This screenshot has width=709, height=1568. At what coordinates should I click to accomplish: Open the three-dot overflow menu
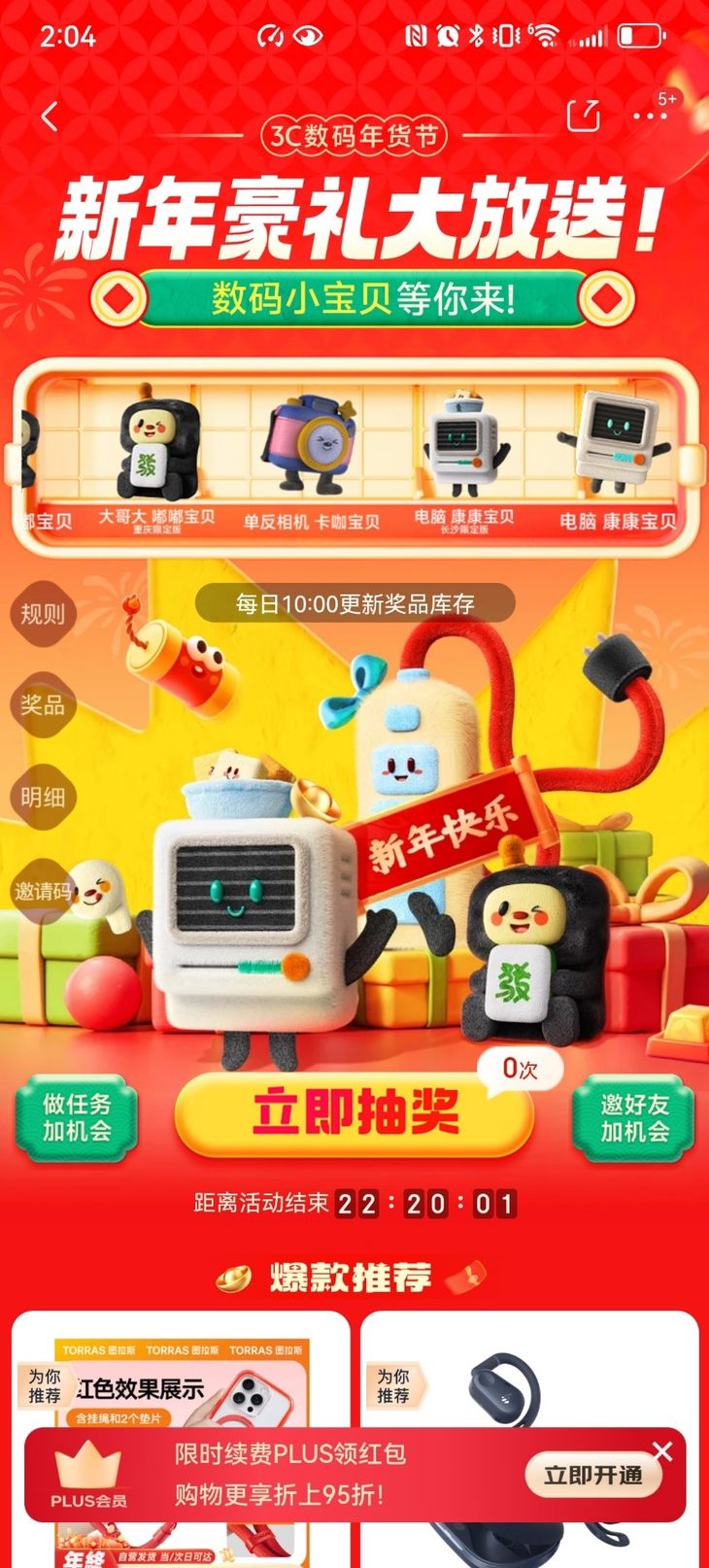click(650, 117)
